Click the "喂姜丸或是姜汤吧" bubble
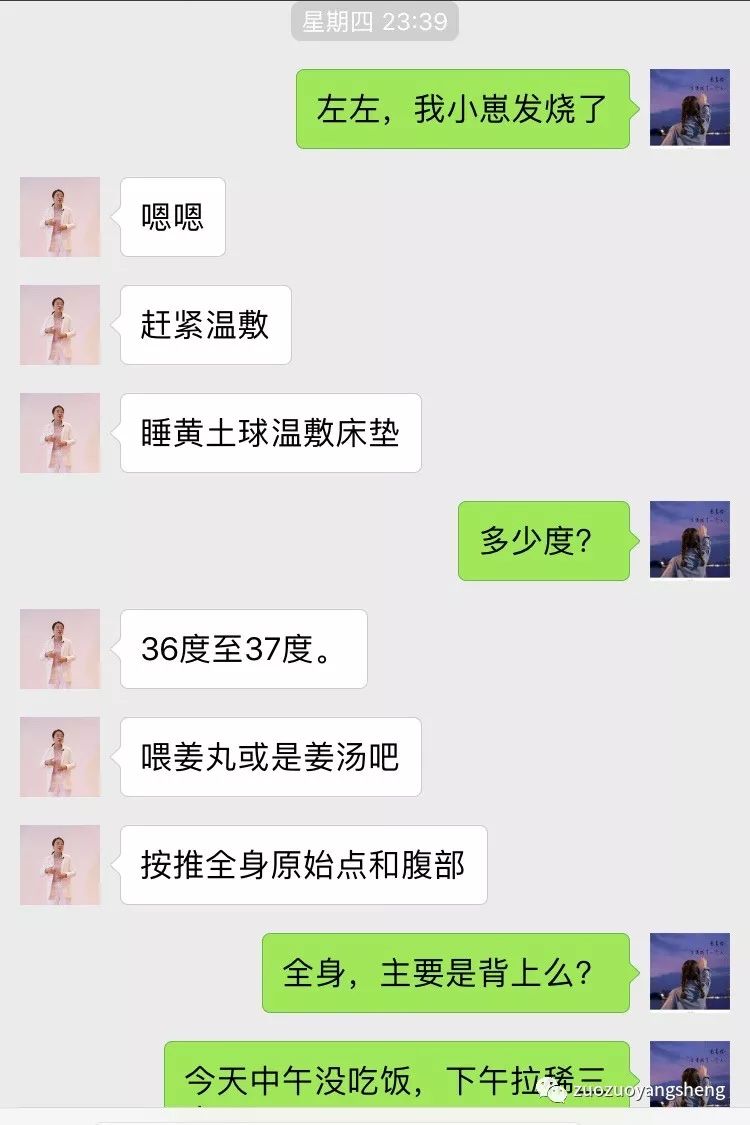 click(x=269, y=757)
